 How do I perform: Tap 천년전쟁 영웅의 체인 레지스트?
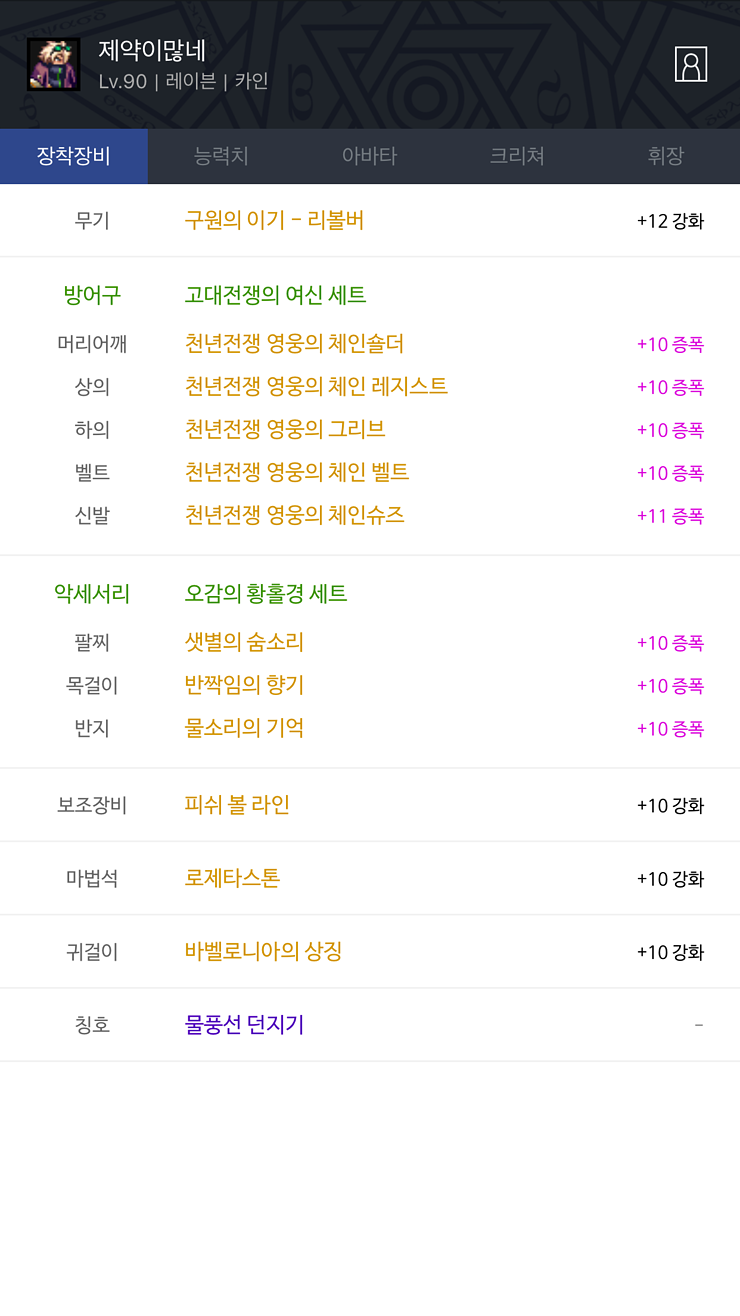point(316,387)
